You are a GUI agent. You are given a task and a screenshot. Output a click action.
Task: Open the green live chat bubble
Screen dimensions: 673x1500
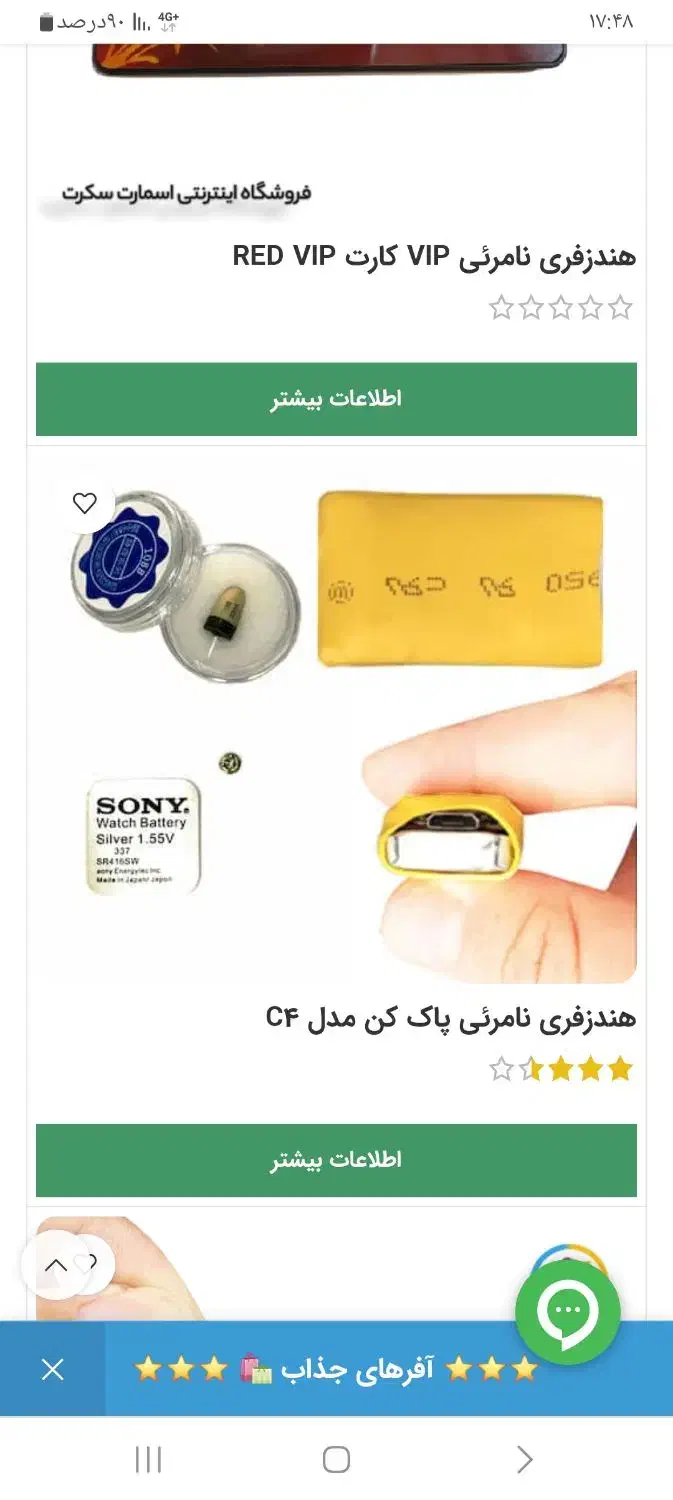[568, 1312]
